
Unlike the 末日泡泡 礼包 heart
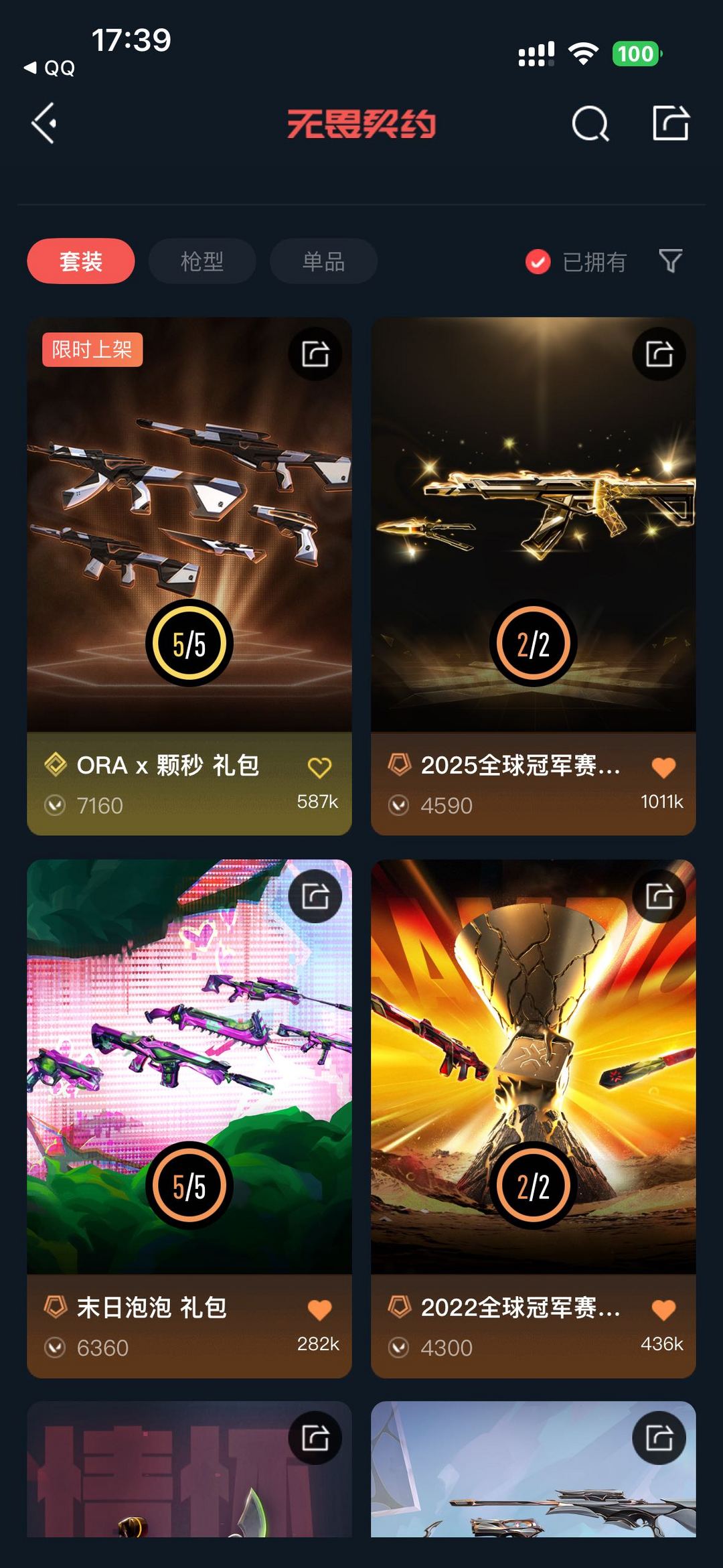[x=319, y=1309]
